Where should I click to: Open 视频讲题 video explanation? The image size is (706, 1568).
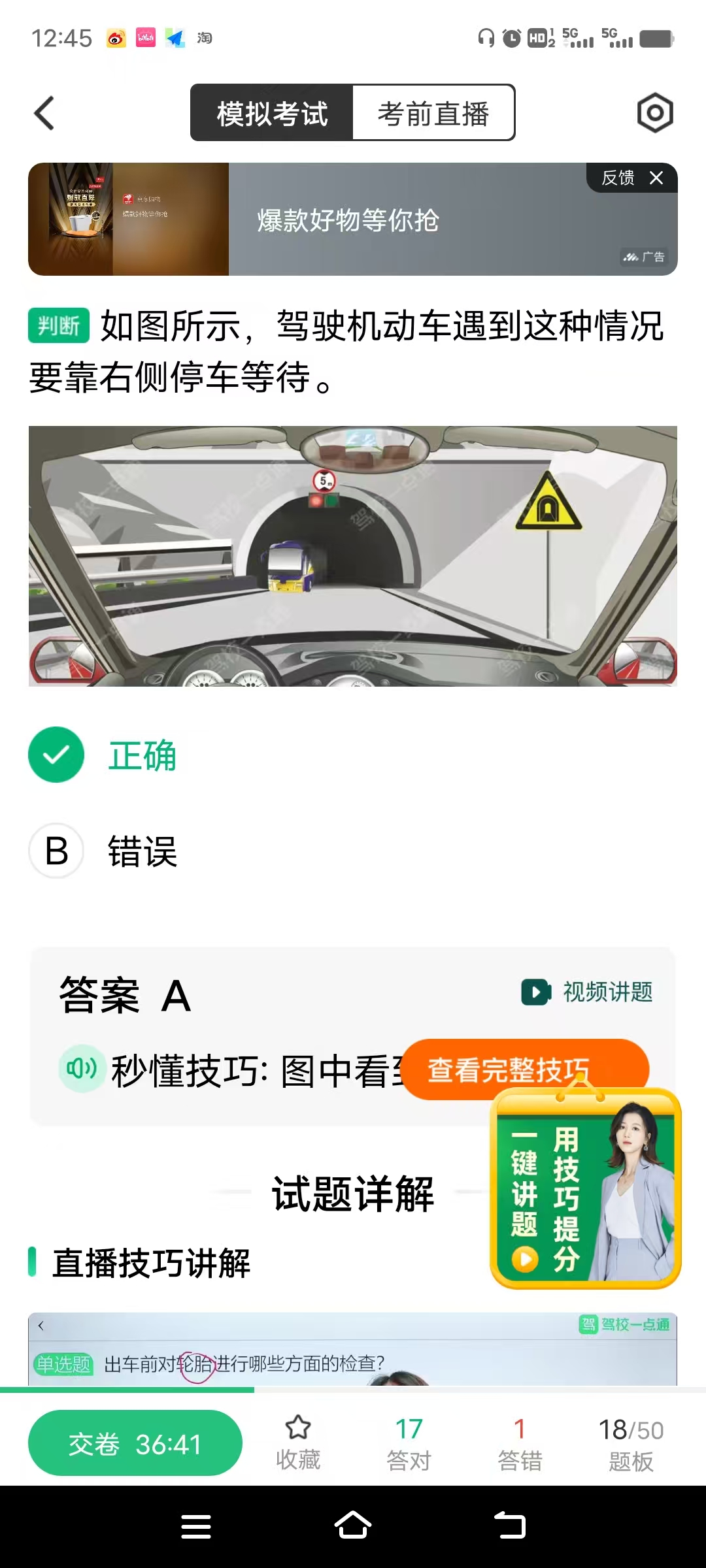click(x=587, y=992)
